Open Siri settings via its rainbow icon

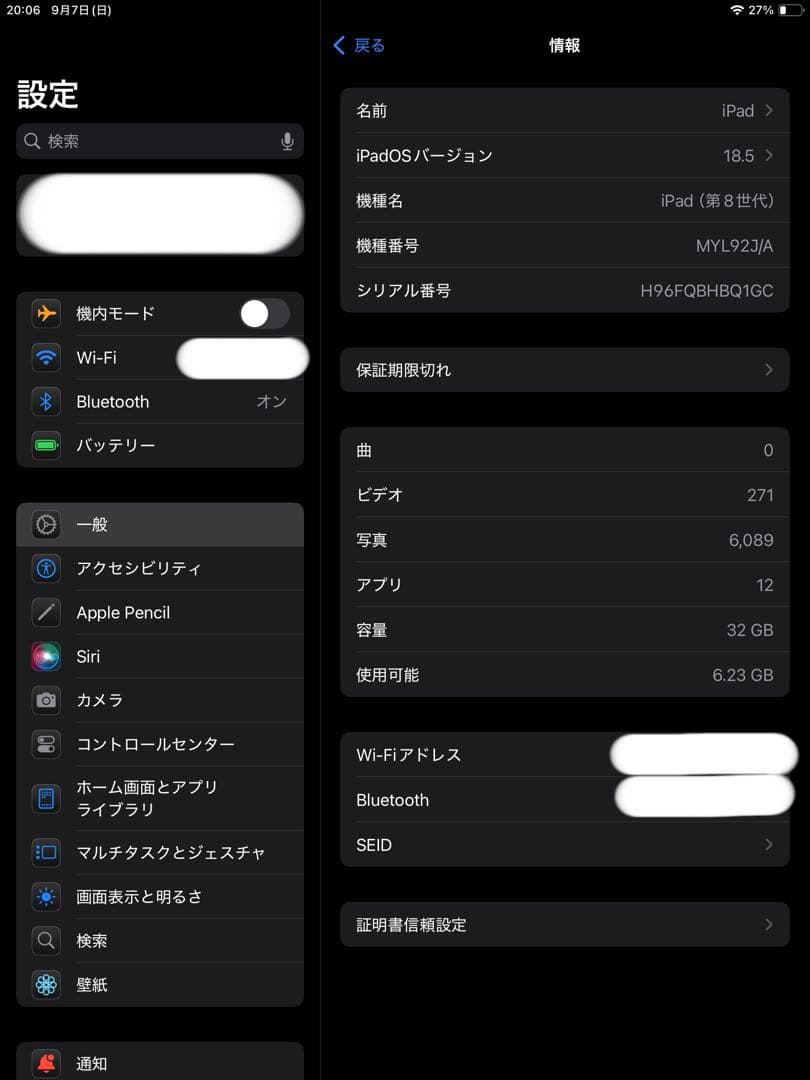pos(46,656)
